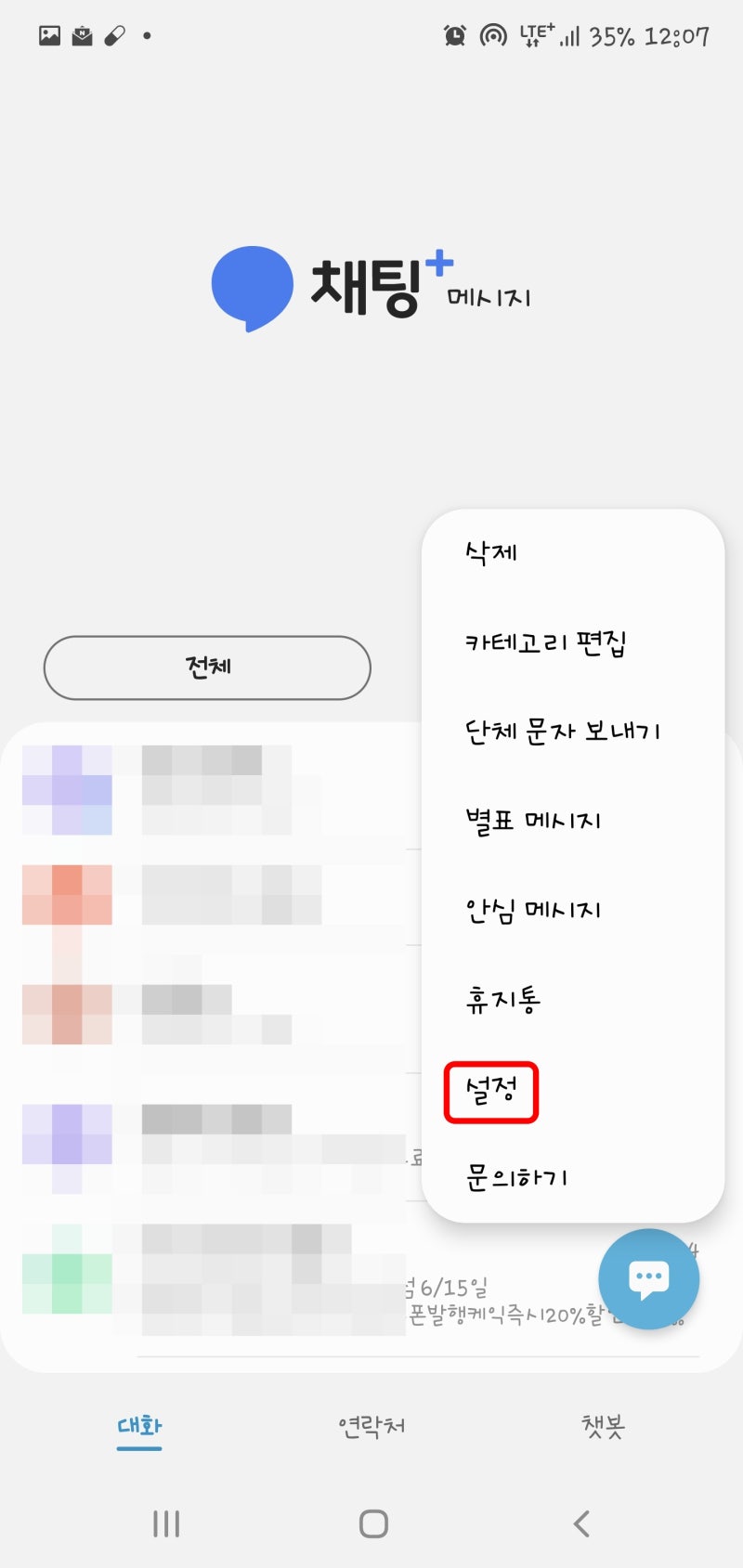Open recent apps from the navigation bar
The height and width of the screenshot is (1568, 743).
(166, 1523)
